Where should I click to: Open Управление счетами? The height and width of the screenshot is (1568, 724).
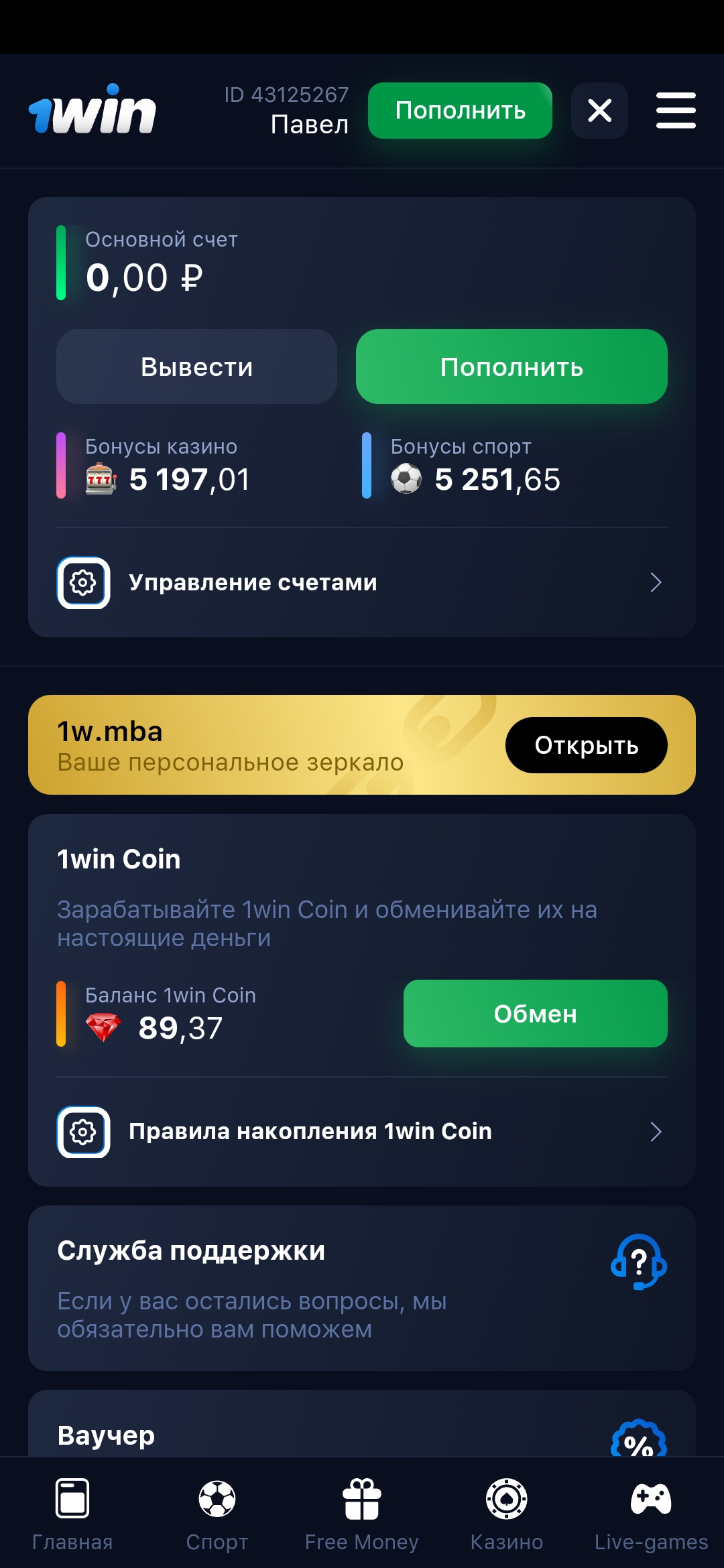click(x=362, y=582)
